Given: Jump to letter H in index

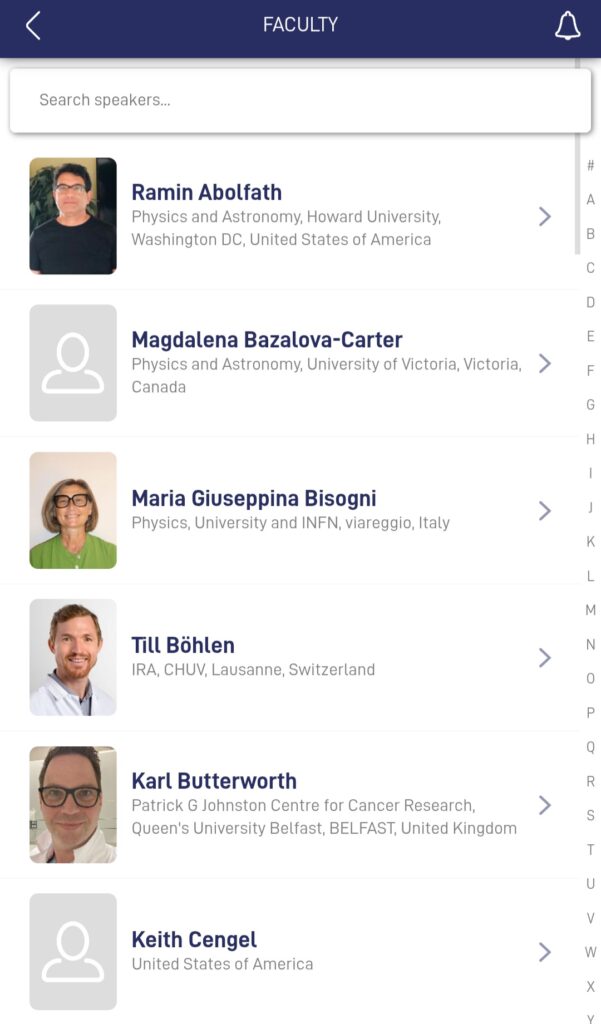Looking at the screenshot, I should pyautogui.click(x=590, y=439).
